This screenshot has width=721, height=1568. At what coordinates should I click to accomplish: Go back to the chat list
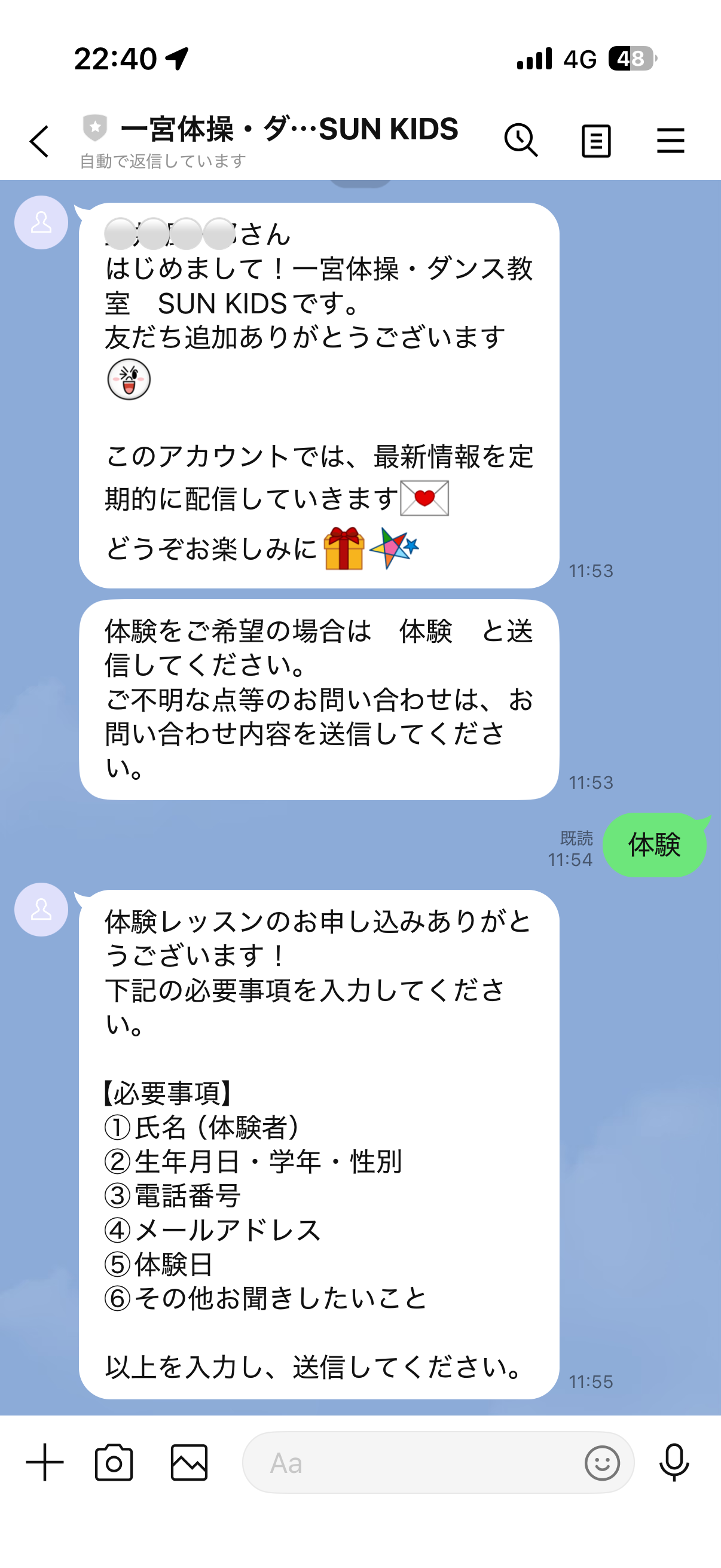click(x=39, y=142)
